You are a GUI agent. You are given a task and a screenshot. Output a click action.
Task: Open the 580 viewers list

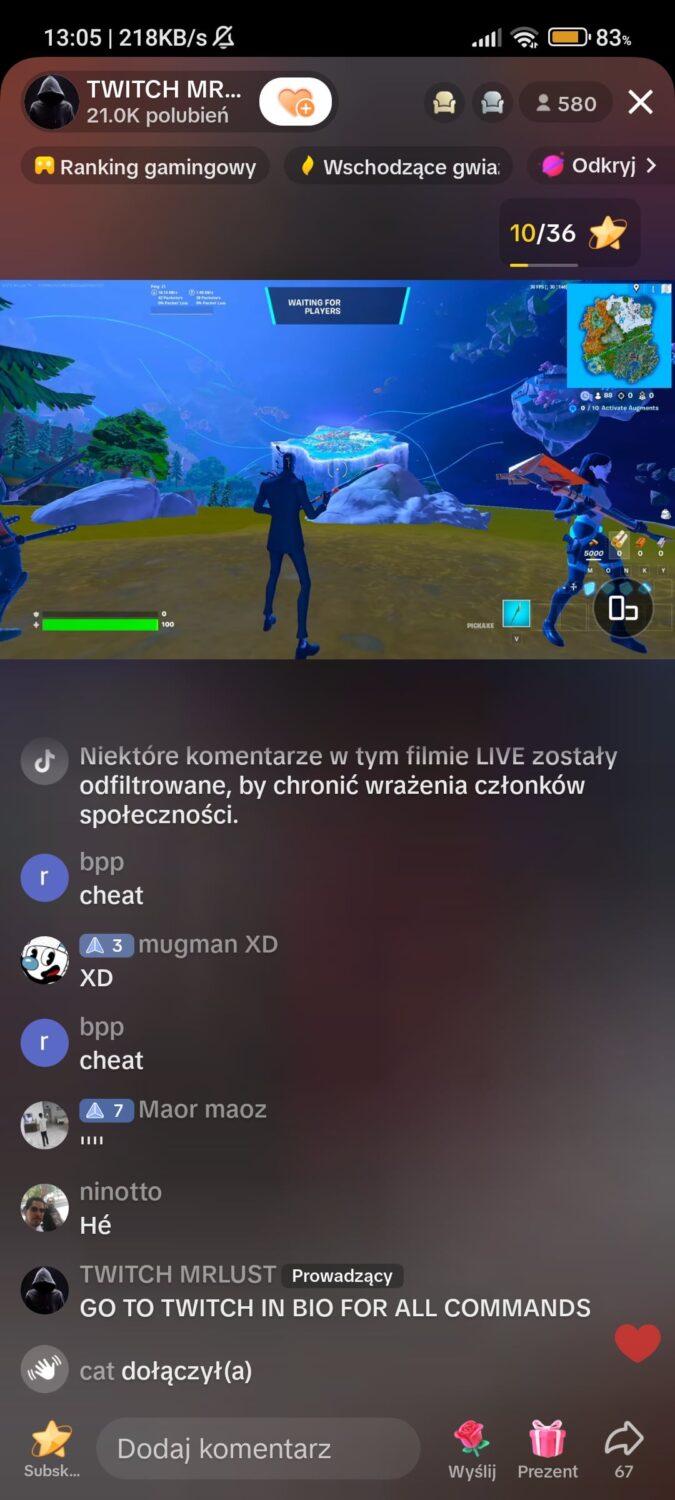click(x=565, y=103)
